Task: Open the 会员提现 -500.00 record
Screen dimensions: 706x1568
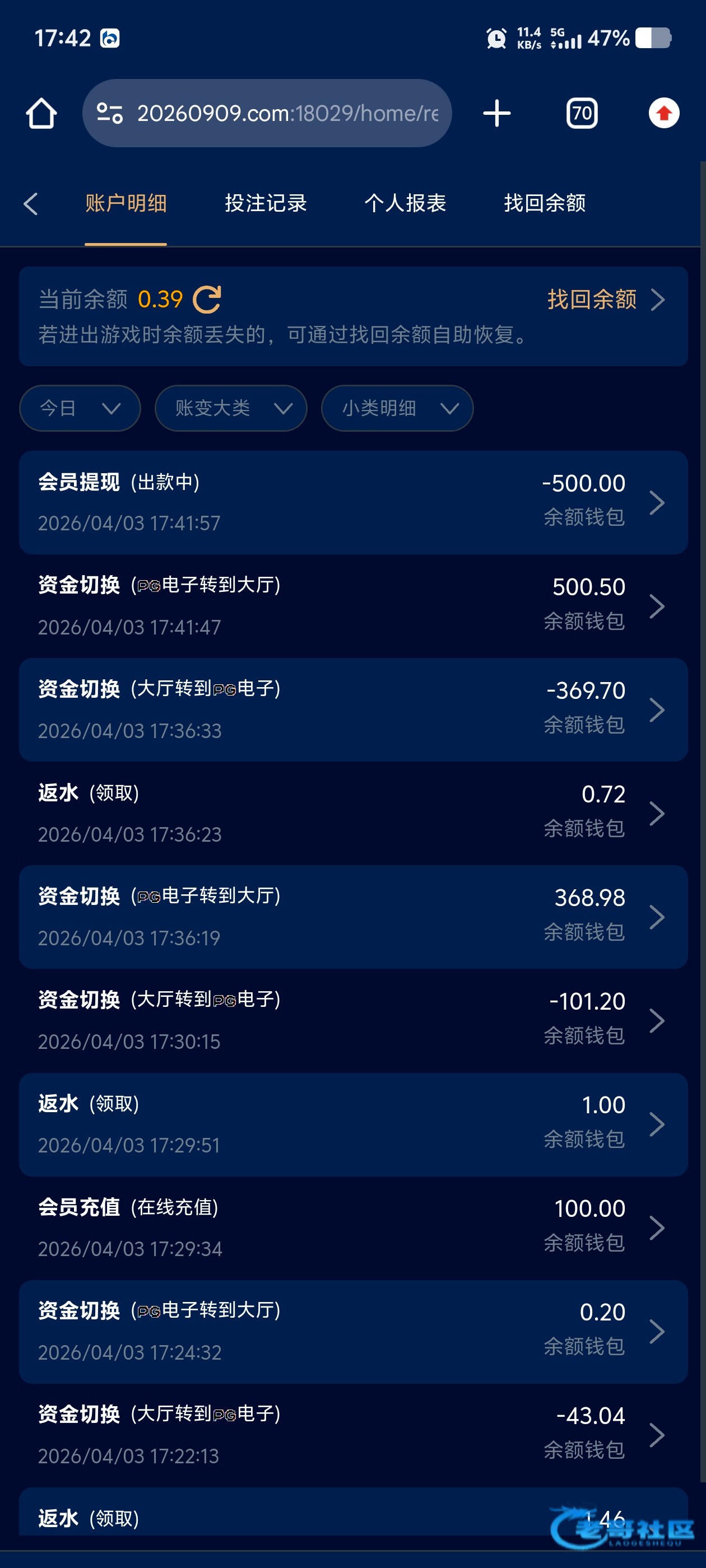Action: click(x=352, y=502)
